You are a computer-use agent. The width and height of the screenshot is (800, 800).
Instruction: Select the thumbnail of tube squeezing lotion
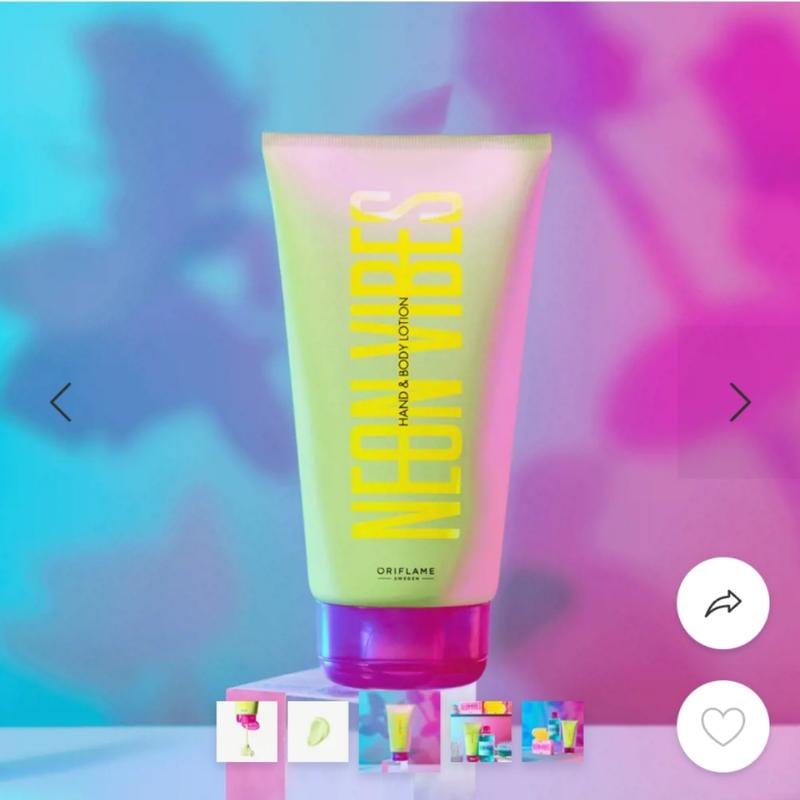pos(246,731)
